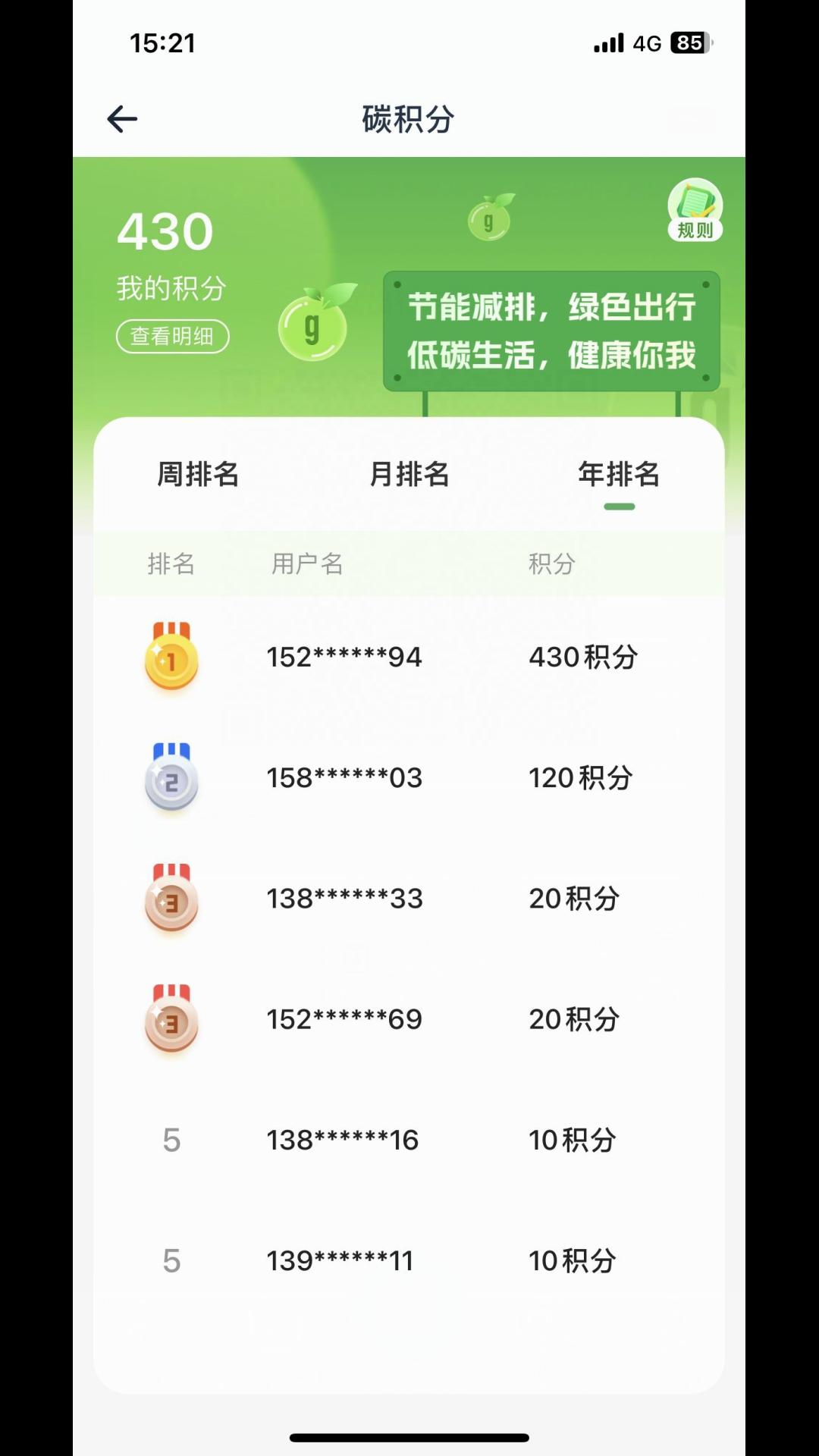The height and width of the screenshot is (1456, 819).
Task: Switch to the 月排名 tab
Action: click(x=409, y=475)
